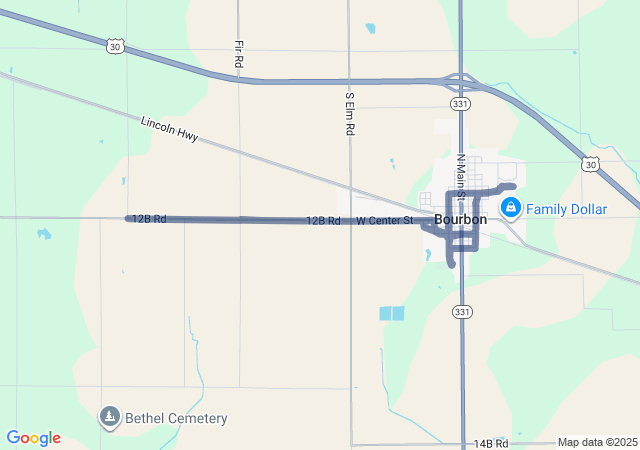
Task: Tap the Family Dollar store marker
Action: pyautogui.click(x=511, y=208)
